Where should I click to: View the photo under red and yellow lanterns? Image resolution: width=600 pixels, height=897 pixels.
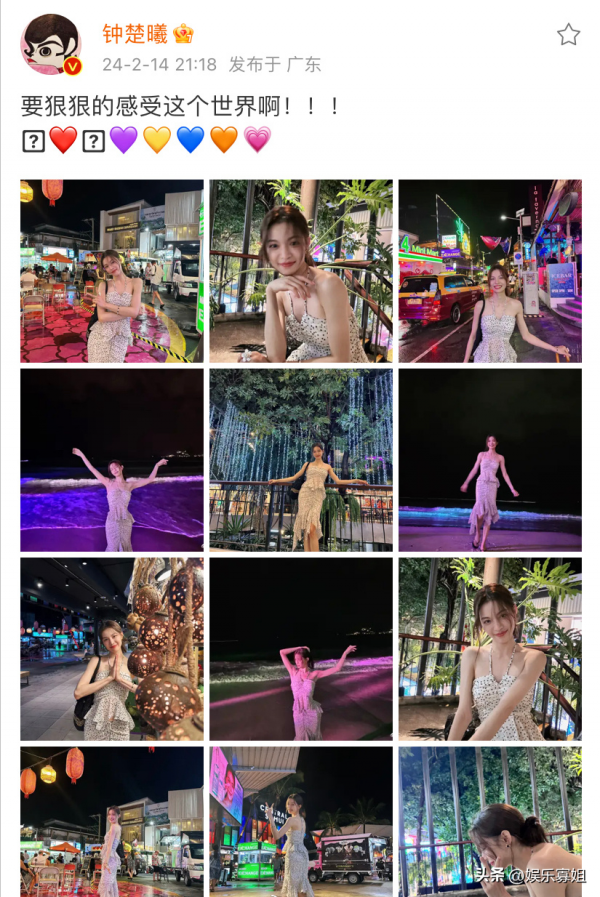click(x=111, y=820)
